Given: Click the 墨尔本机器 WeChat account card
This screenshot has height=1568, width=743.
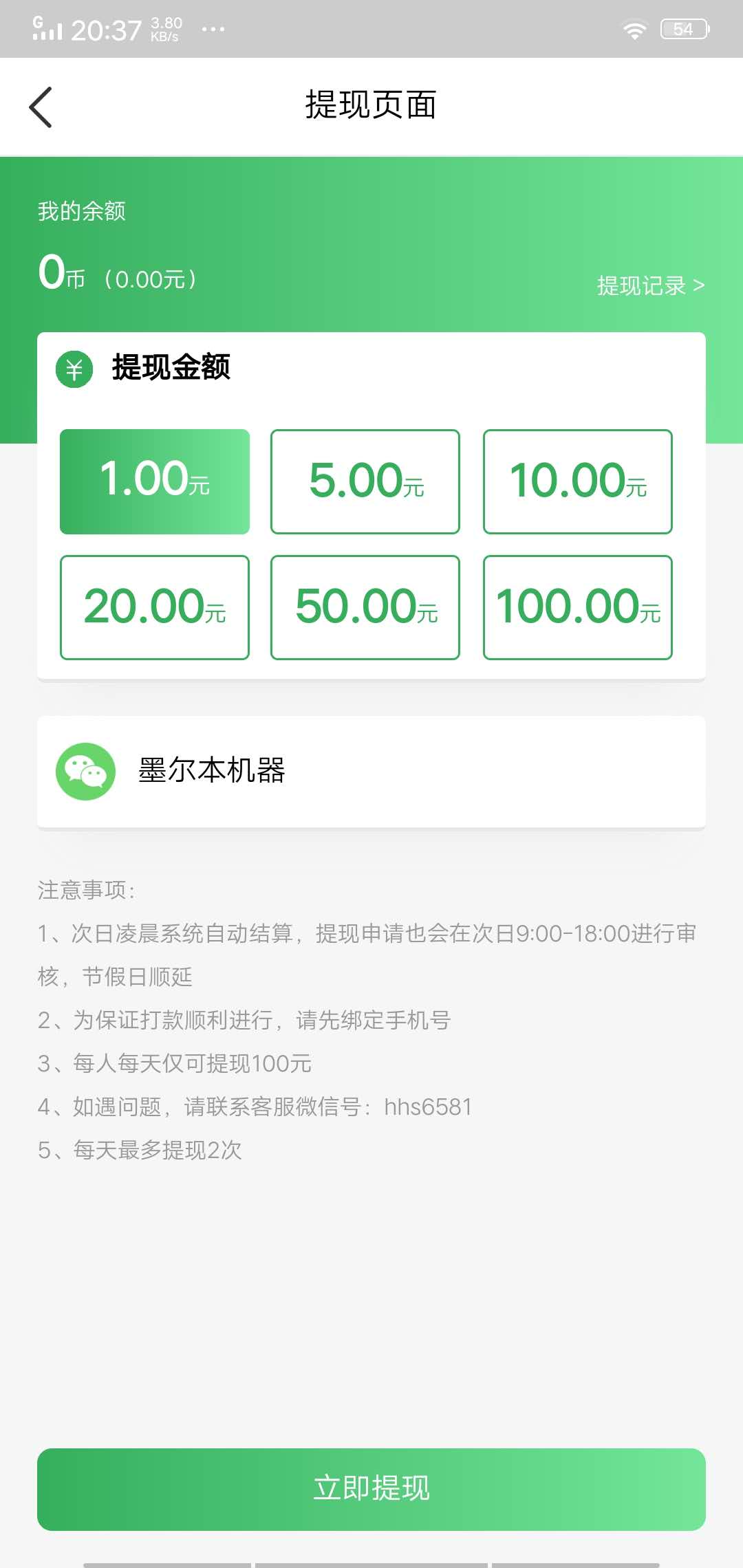Looking at the screenshot, I should (x=371, y=772).
